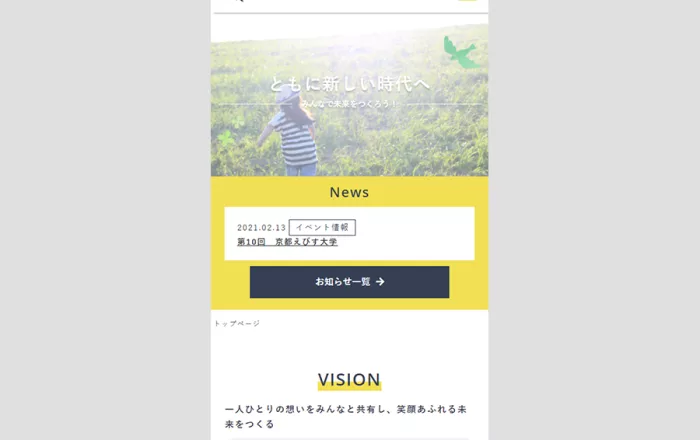Open the 第10回 京都えびす大学 news link
This screenshot has height=440, width=700.
click(x=287, y=242)
